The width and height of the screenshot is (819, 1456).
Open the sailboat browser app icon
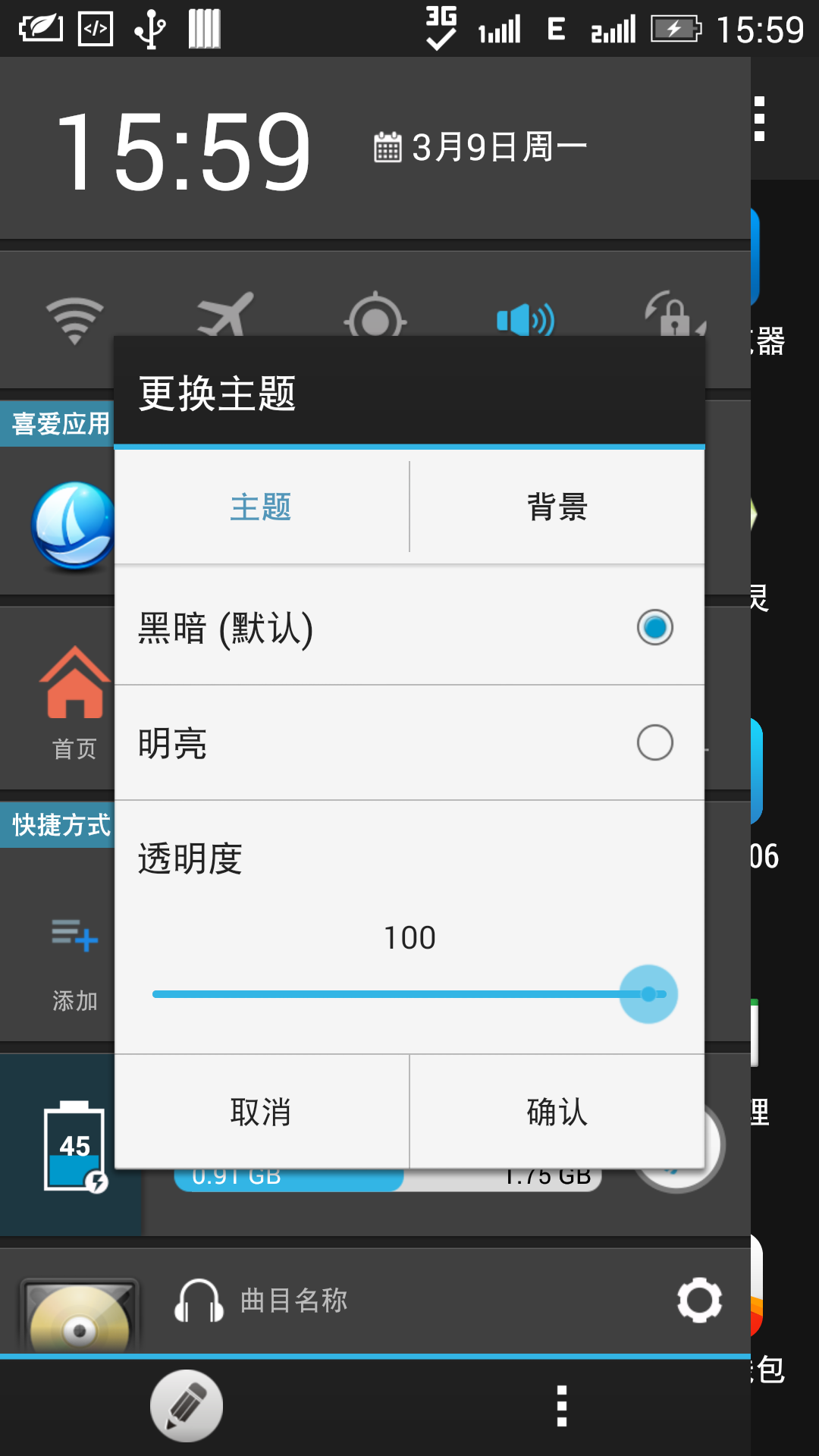click(x=72, y=526)
